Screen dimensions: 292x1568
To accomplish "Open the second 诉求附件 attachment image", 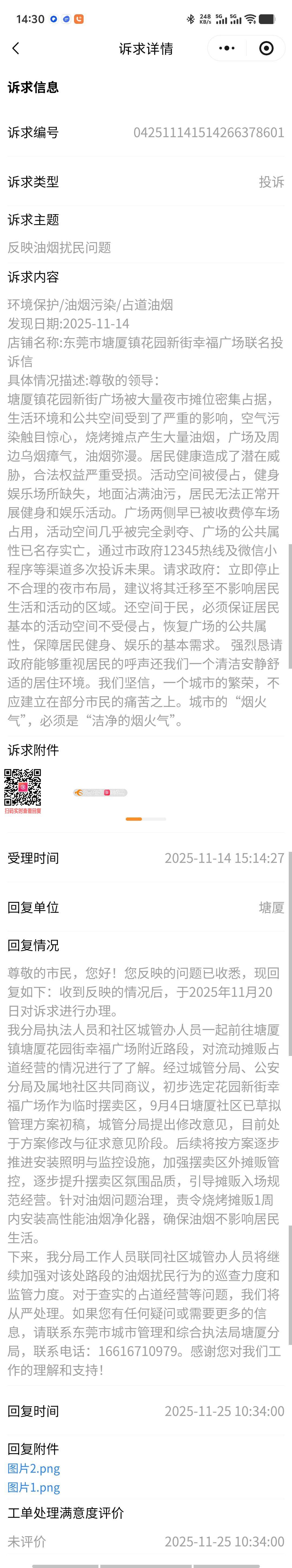I will (100, 793).
